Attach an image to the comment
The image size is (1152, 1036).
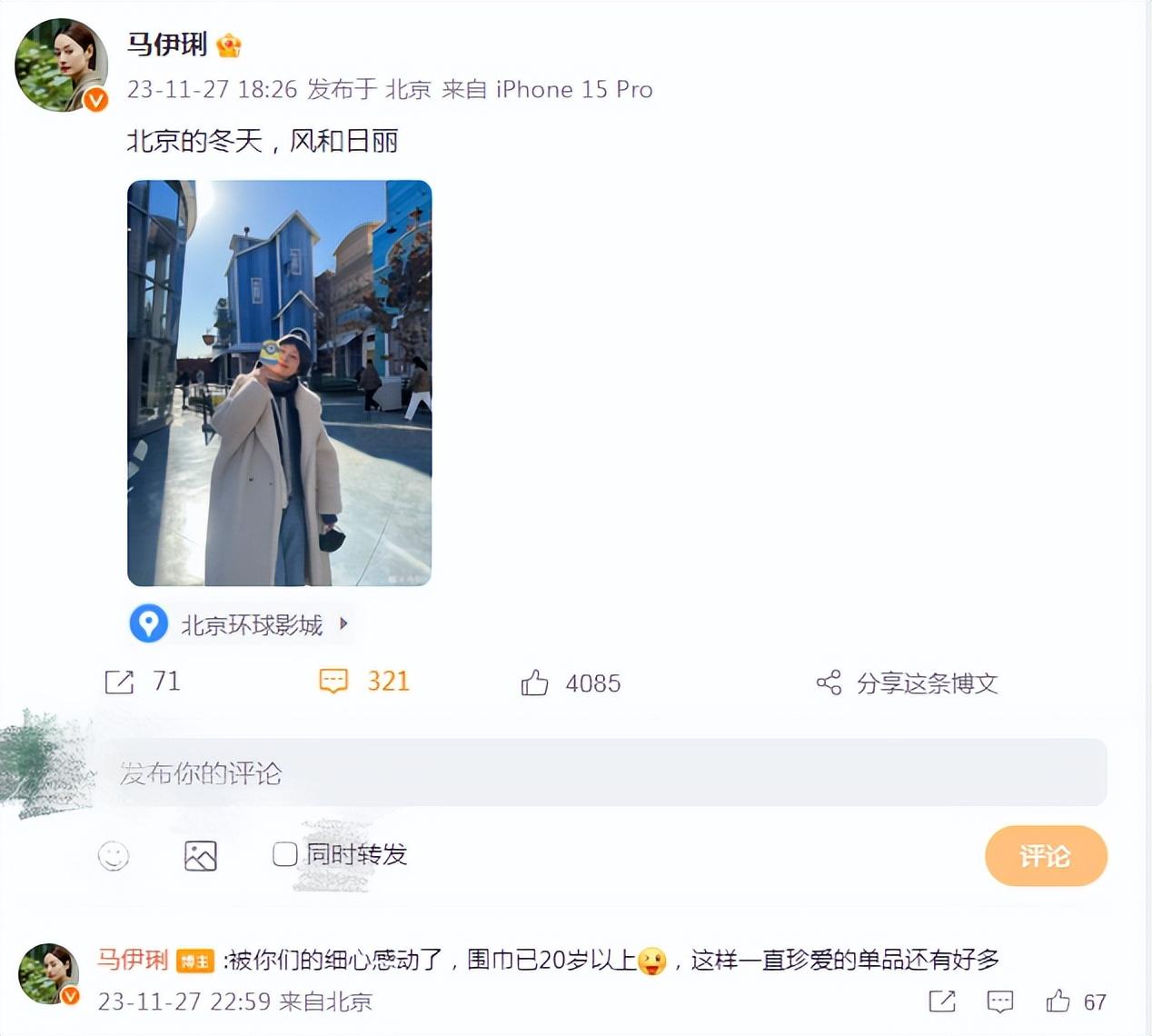coord(200,855)
